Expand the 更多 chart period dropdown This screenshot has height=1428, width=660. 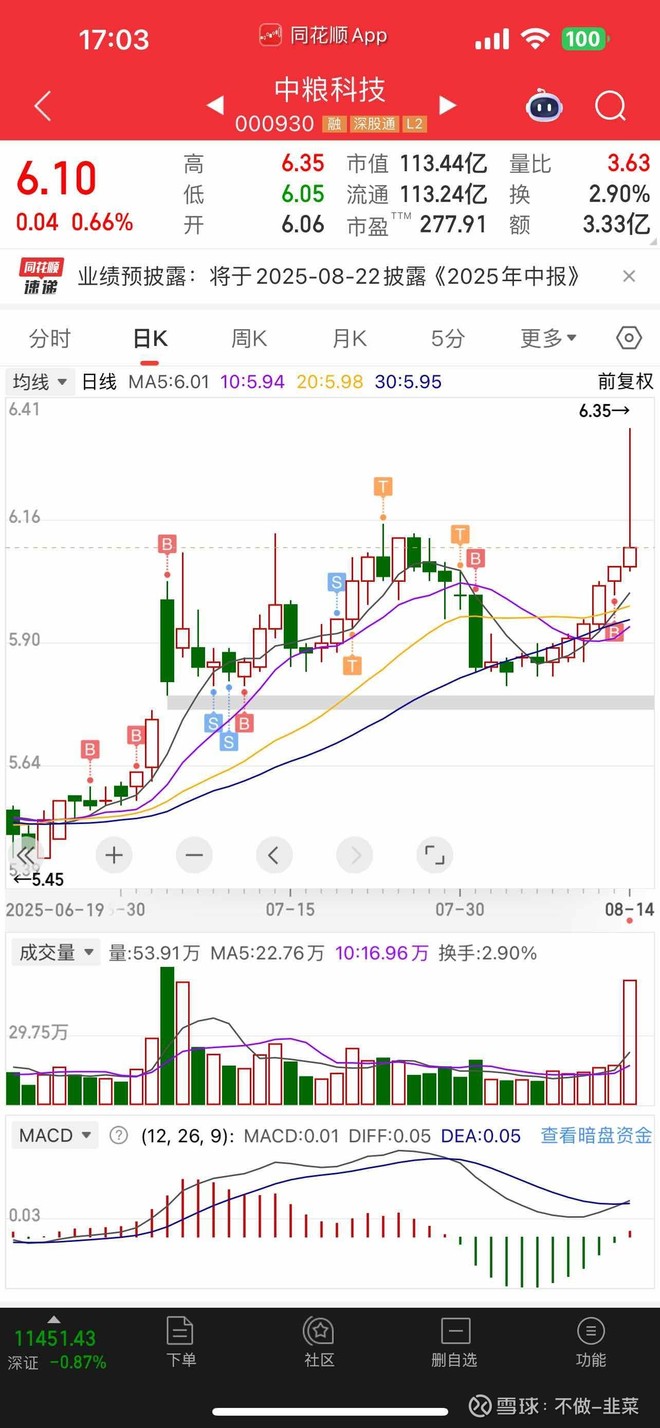pyautogui.click(x=548, y=339)
